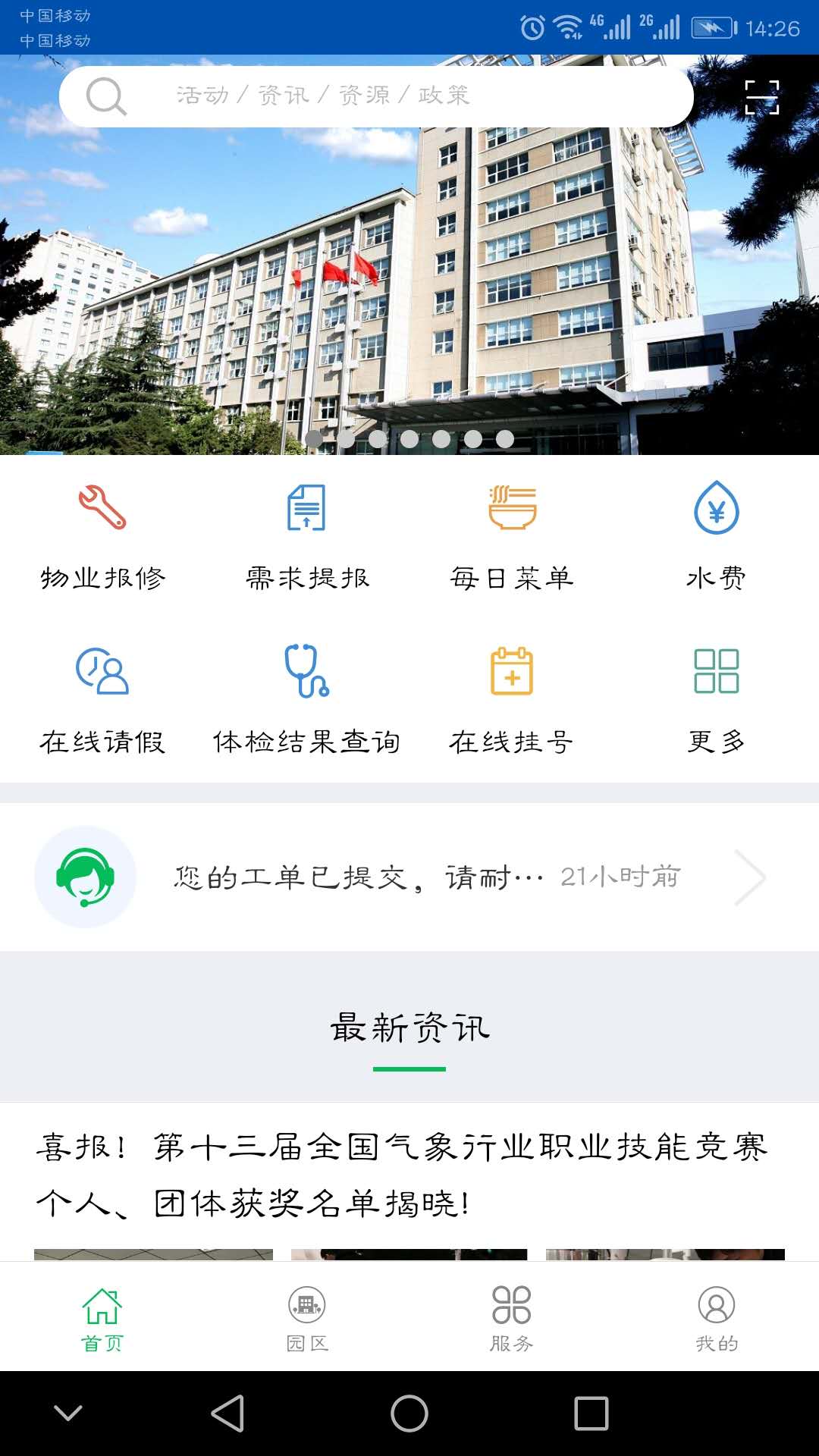
Task: Open the QR scan icon
Action: [x=761, y=97]
